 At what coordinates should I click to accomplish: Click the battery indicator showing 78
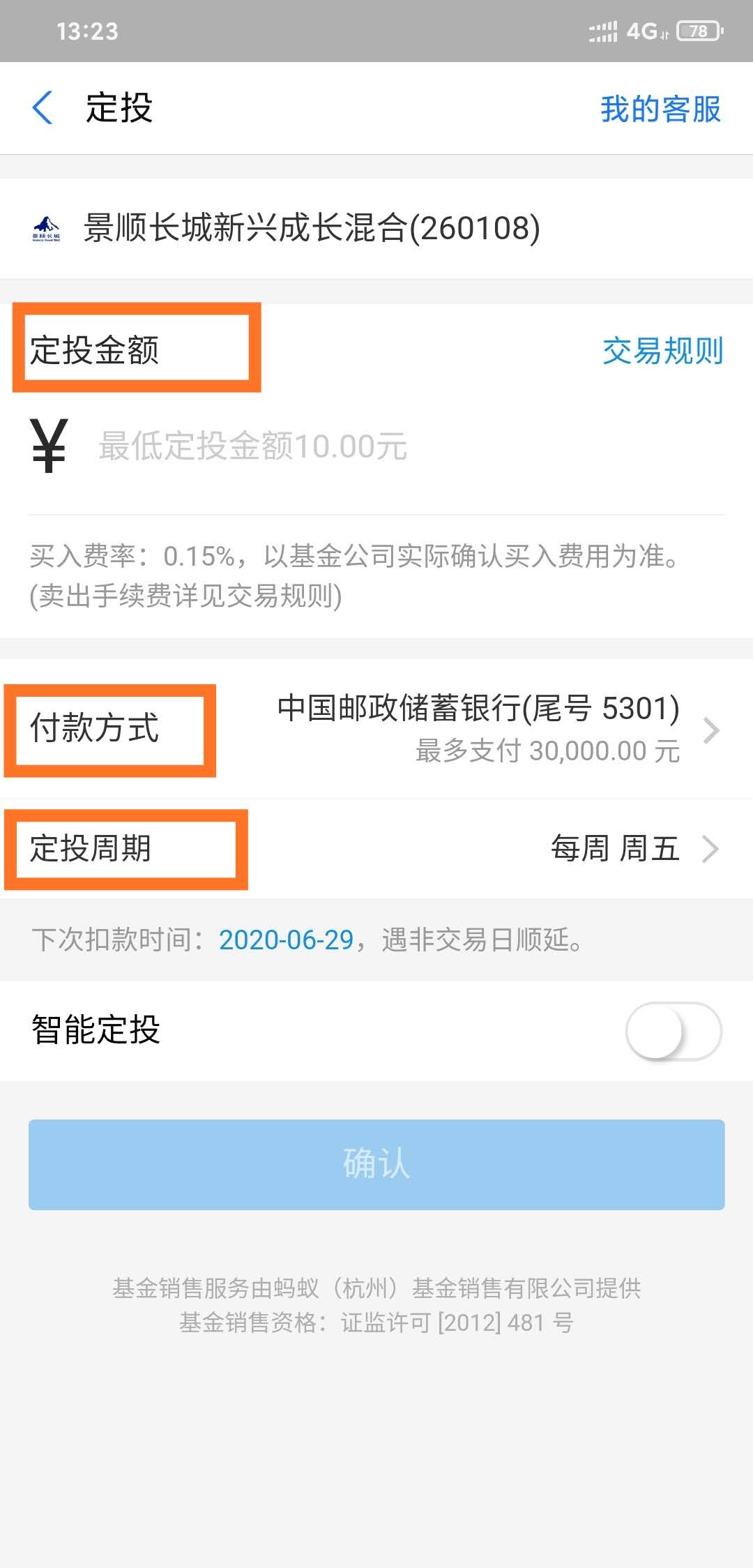pyautogui.click(x=696, y=29)
